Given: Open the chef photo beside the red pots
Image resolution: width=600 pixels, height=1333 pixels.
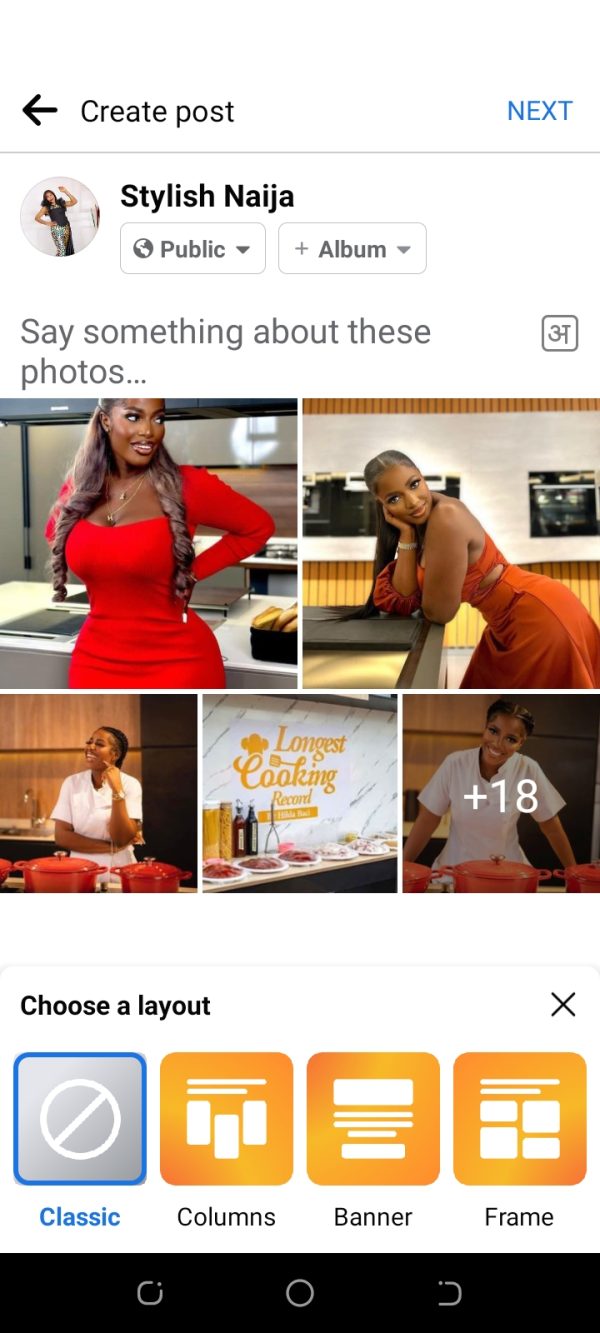Looking at the screenshot, I should coord(98,793).
